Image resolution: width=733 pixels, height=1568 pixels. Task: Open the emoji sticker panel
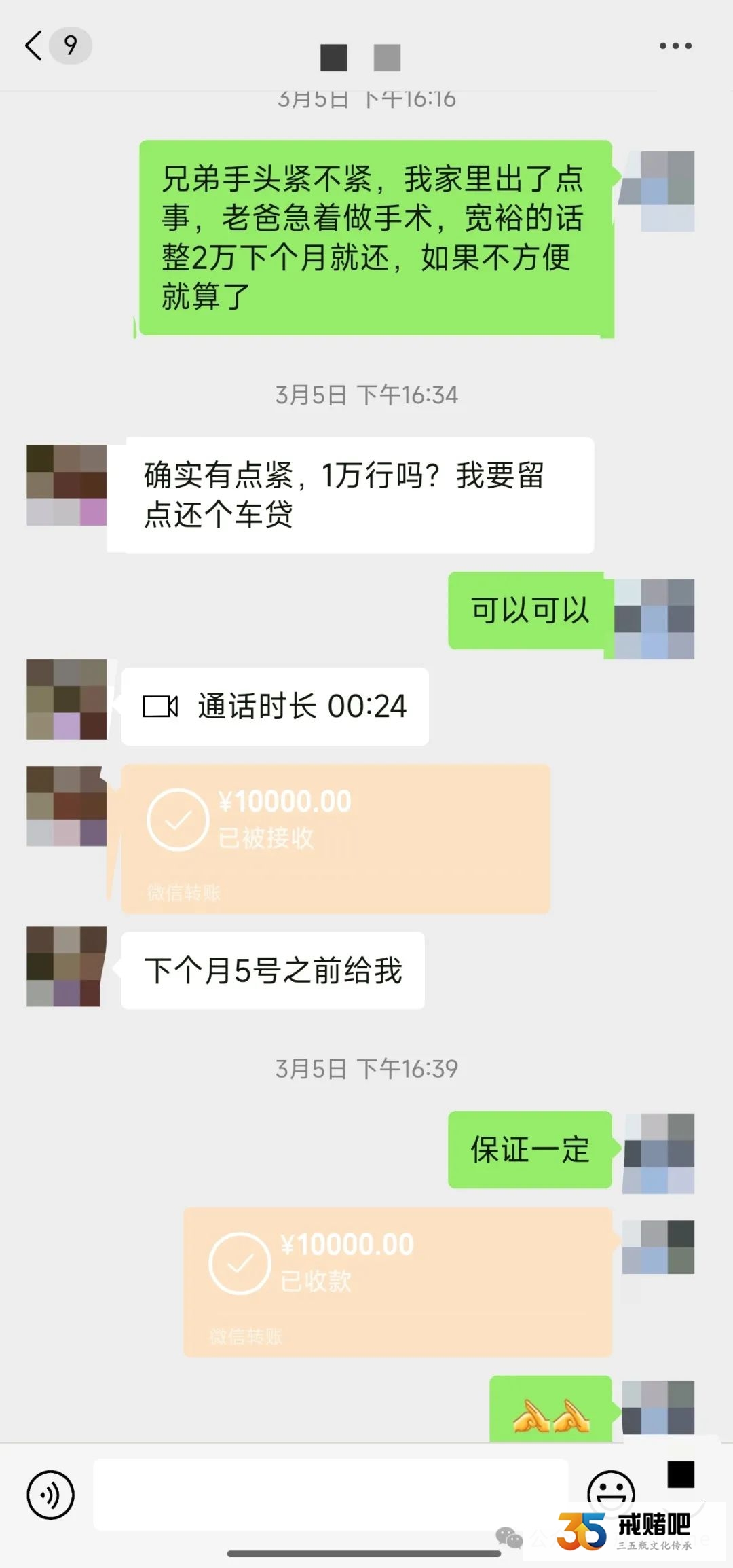click(x=611, y=1491)
